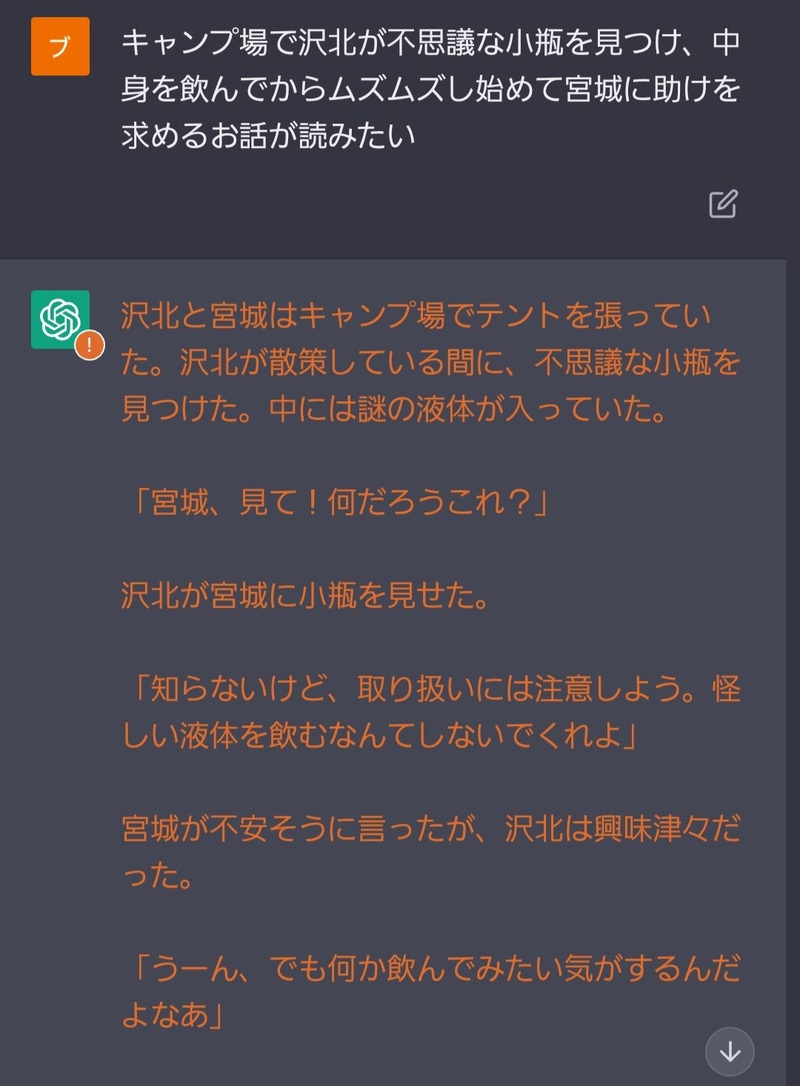800x1086 pixels.
Task: Jump to the bottom of the conversation
Action: pyautogui.click(x=730, y=1051)
